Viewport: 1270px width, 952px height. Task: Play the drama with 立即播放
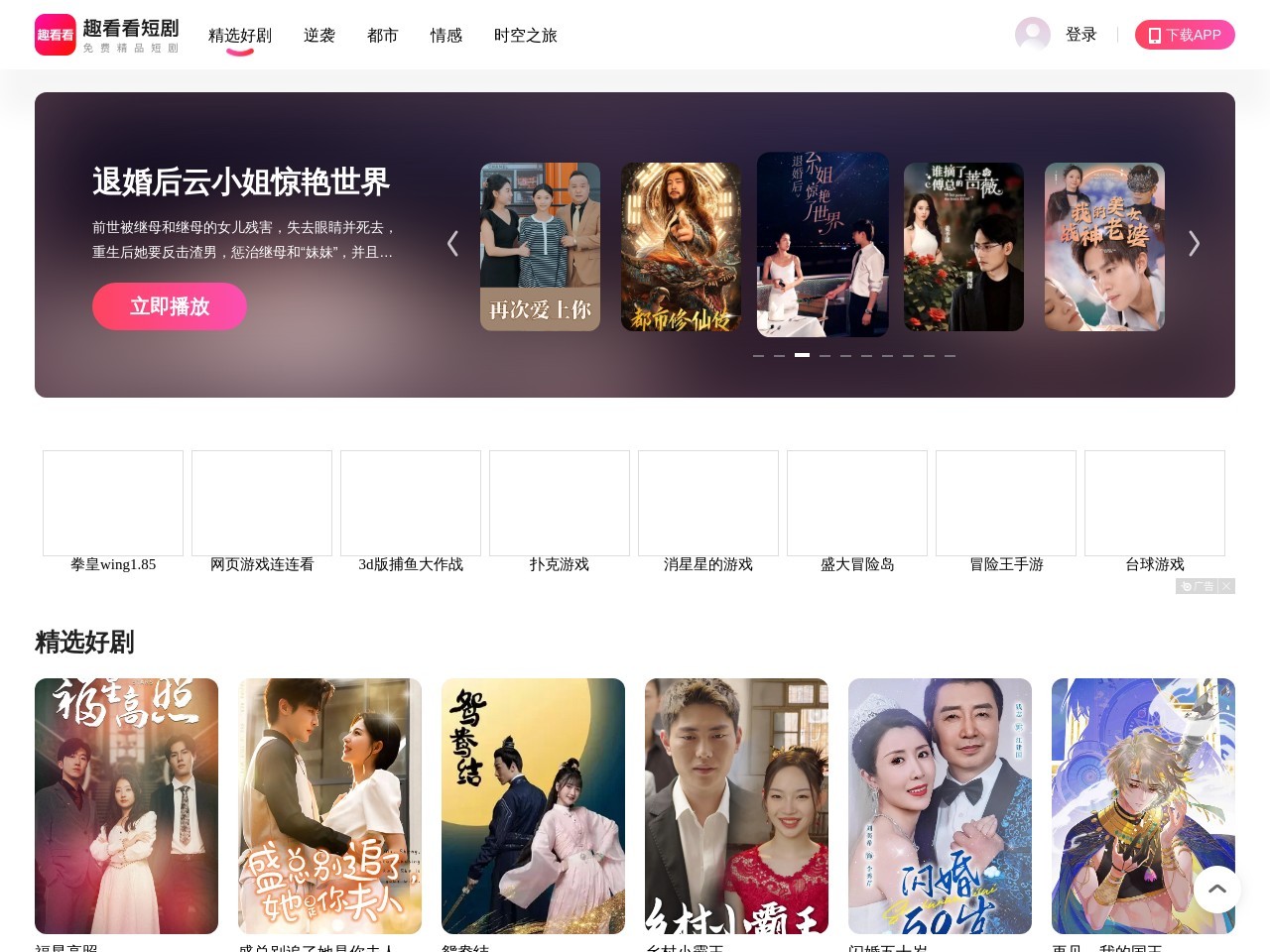(x=170, y=306)
